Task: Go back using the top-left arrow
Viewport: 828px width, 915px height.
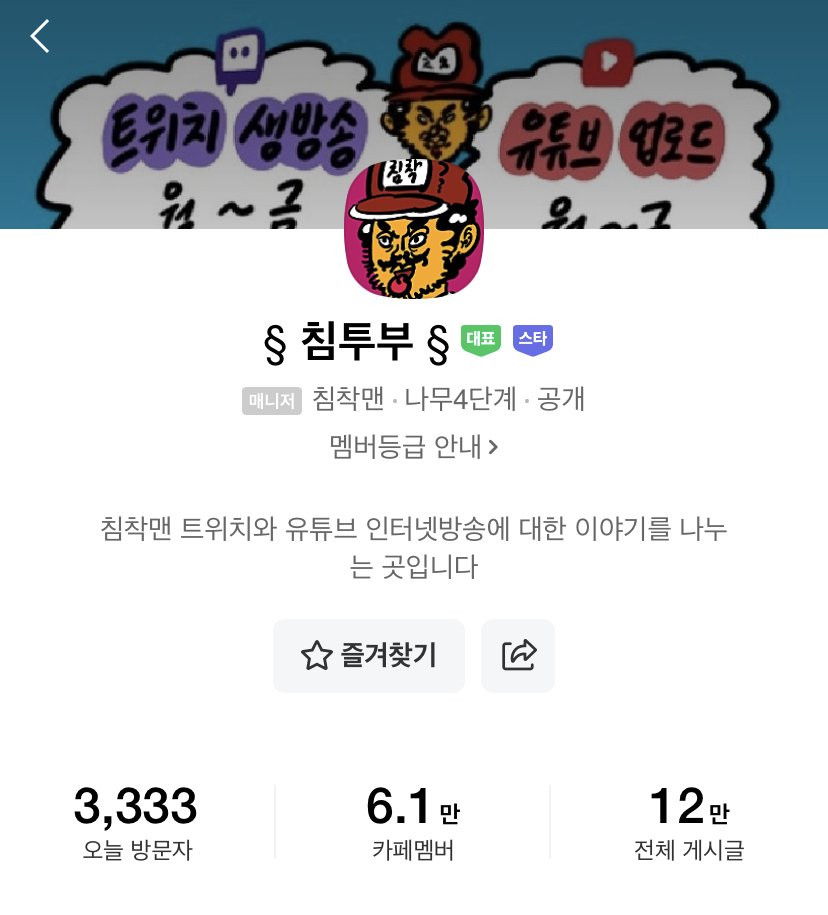Action: pyautogui.click(x=40, y=37)
